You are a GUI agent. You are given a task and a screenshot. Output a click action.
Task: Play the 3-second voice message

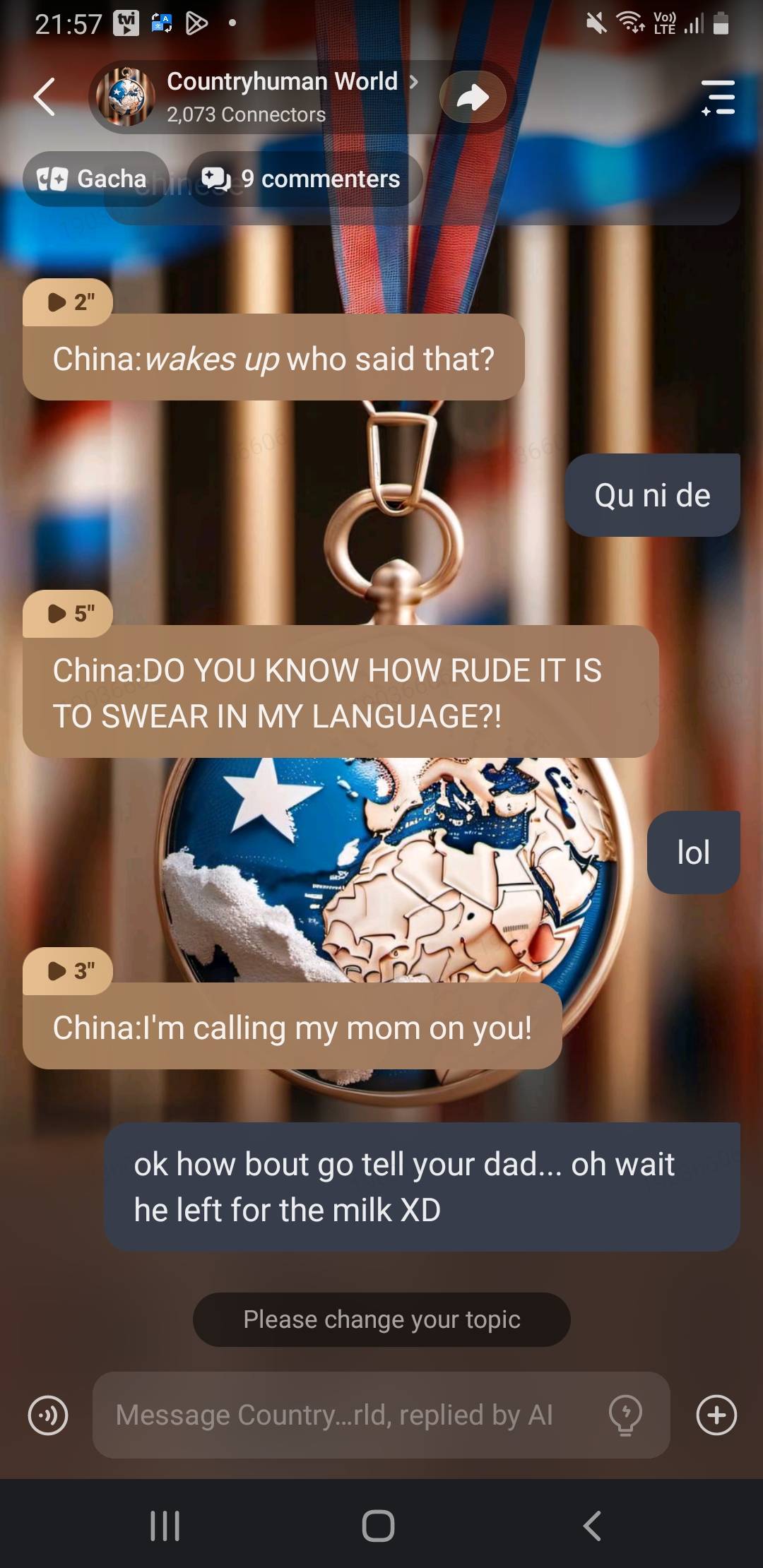(68, 971)
